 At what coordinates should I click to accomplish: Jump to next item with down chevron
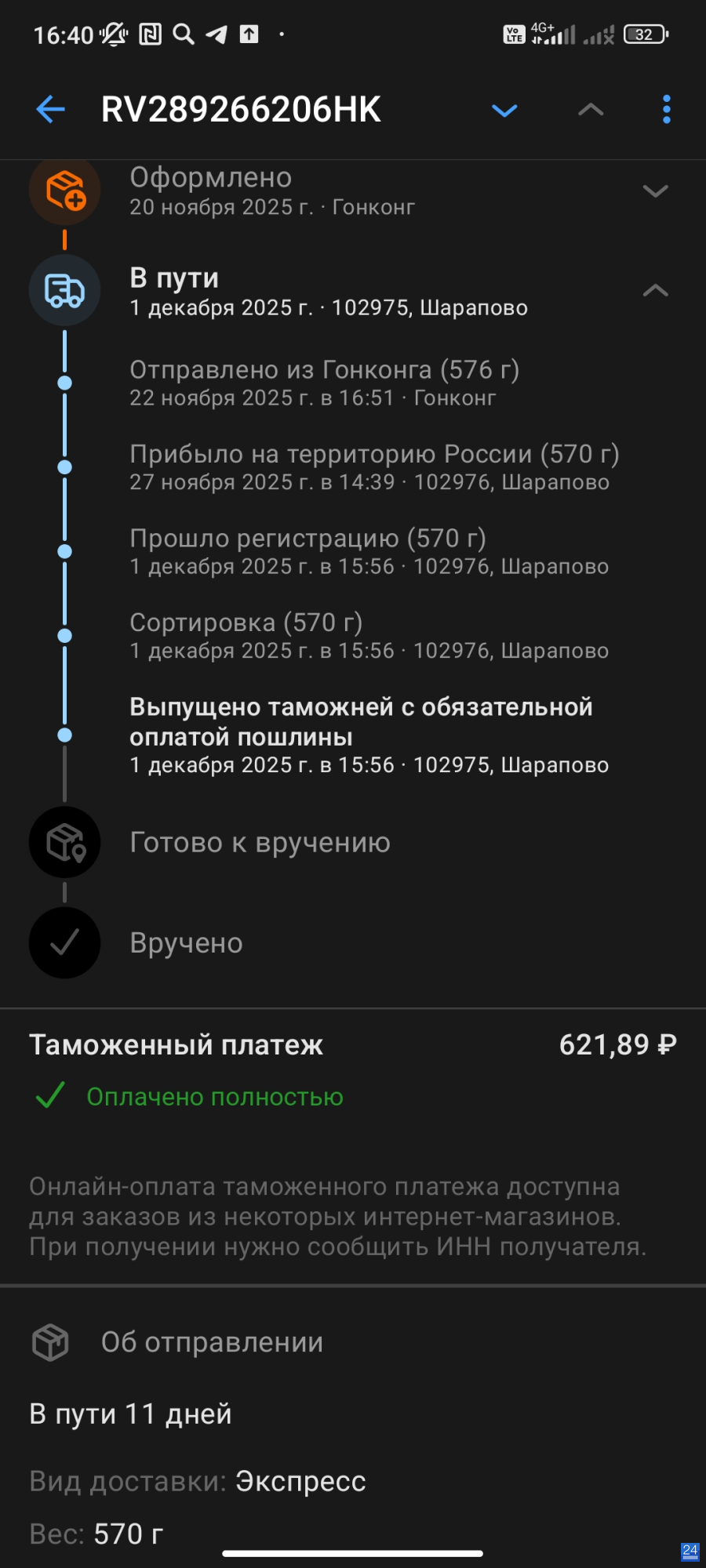504,111
